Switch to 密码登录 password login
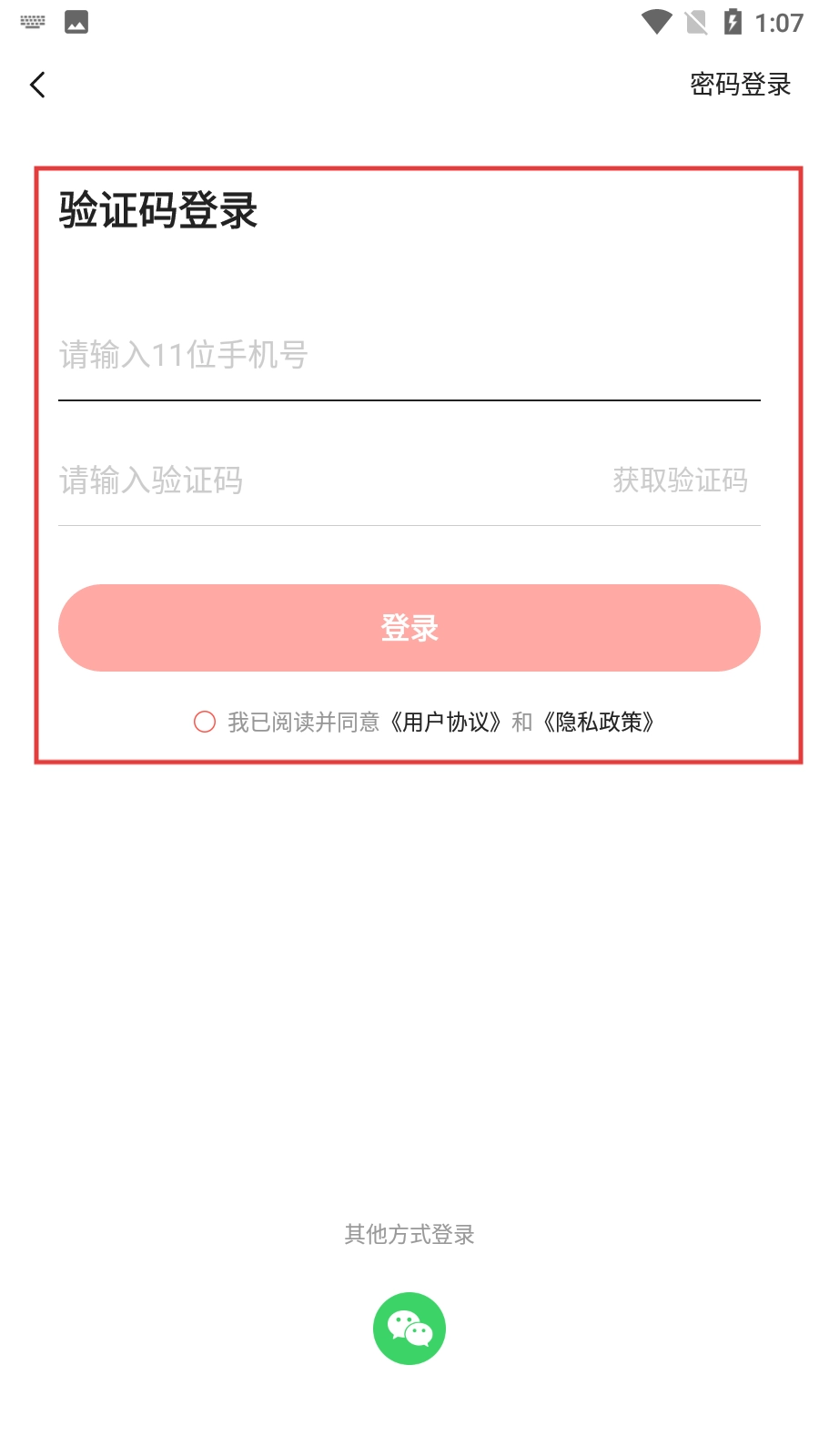Image resolution: width=819 pixels, height=1456 pixels. point(740,85)
